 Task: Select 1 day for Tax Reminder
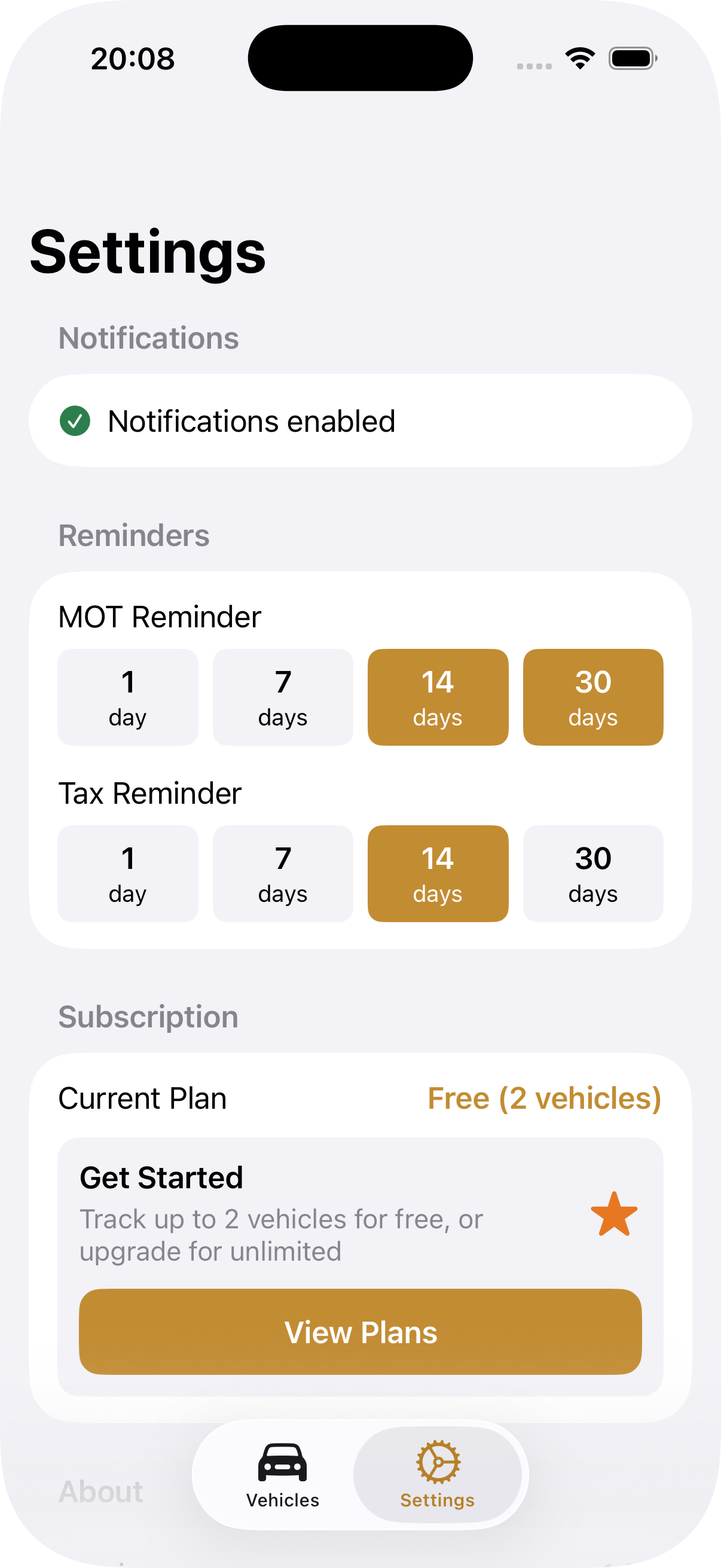pyautogui.click(x=127, y=874)
